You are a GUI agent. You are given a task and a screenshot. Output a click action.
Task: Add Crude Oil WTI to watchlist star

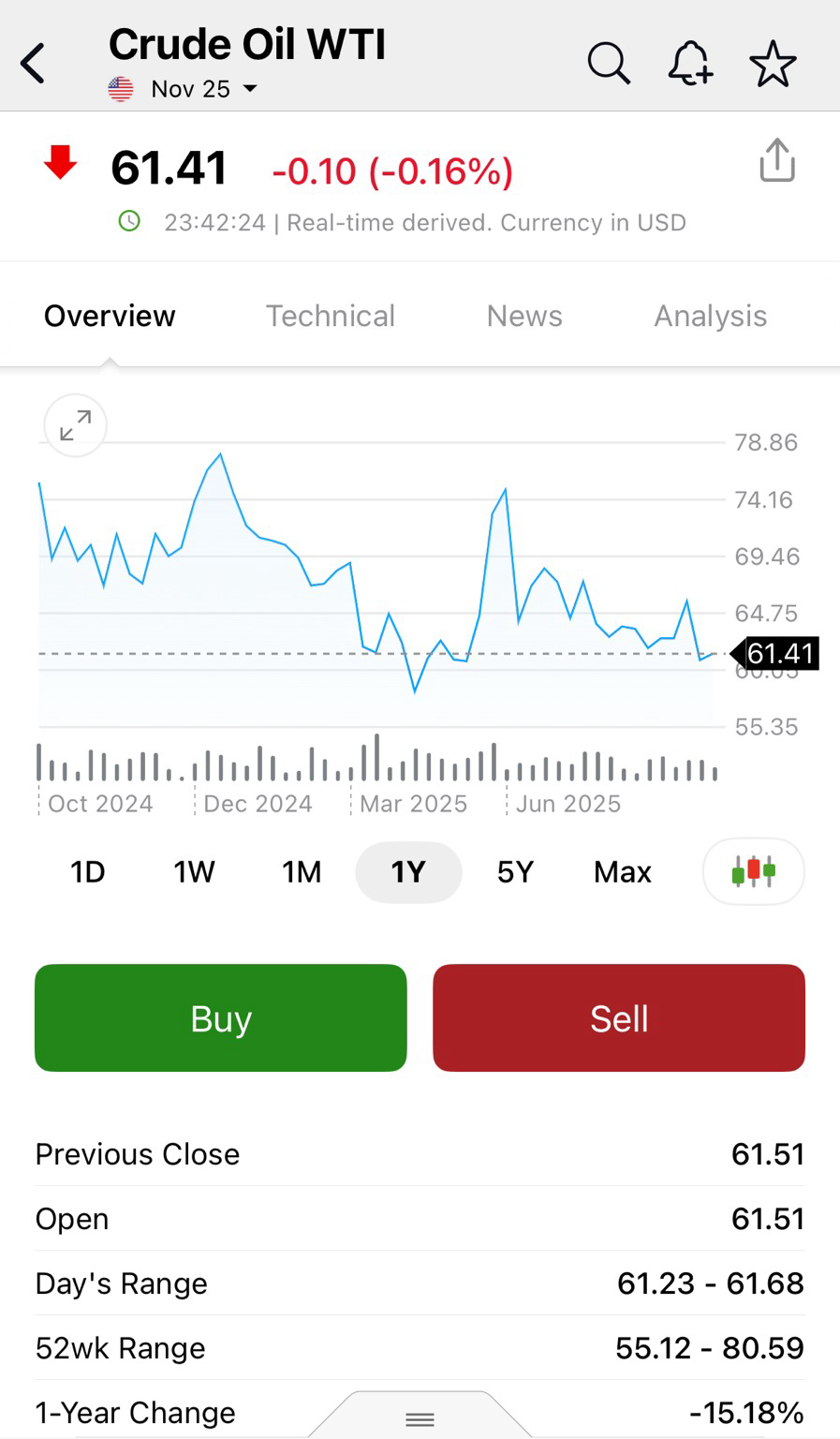click(773, 65)
